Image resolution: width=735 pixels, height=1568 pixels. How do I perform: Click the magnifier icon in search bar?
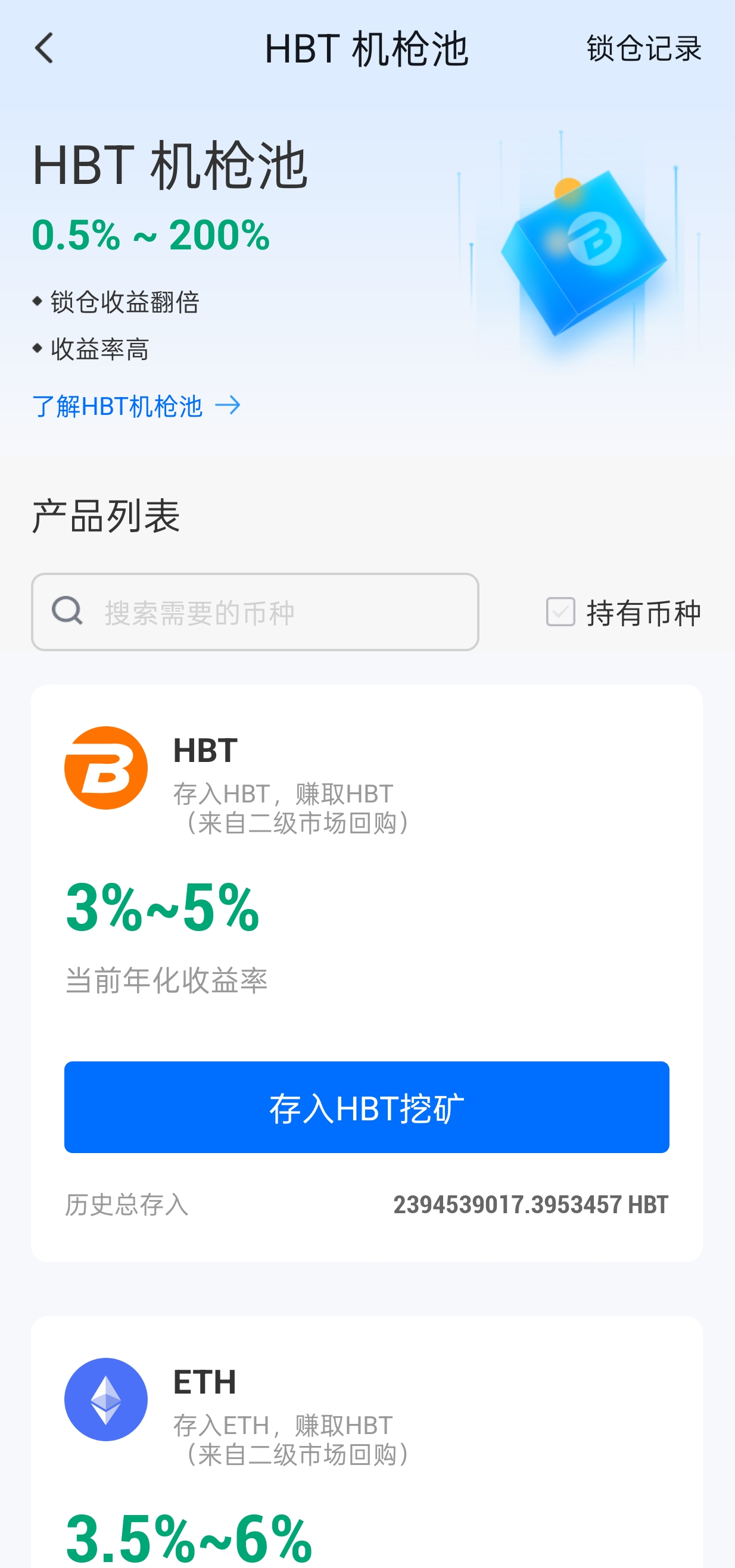pos(67,611)
